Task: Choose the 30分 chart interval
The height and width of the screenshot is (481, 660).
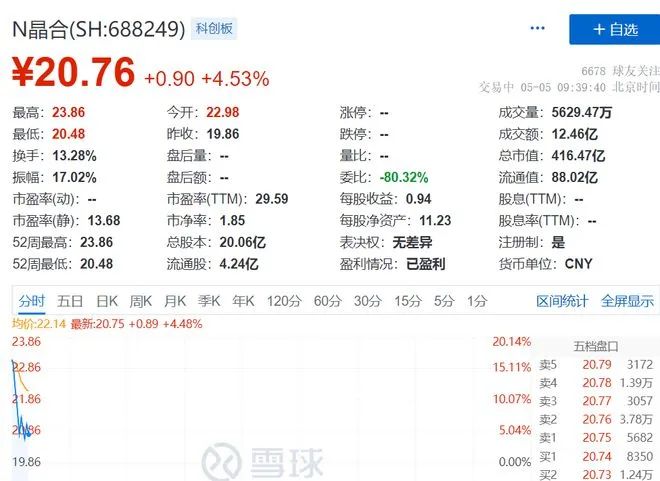Action: pyautogui.click(x=367, y=301)
